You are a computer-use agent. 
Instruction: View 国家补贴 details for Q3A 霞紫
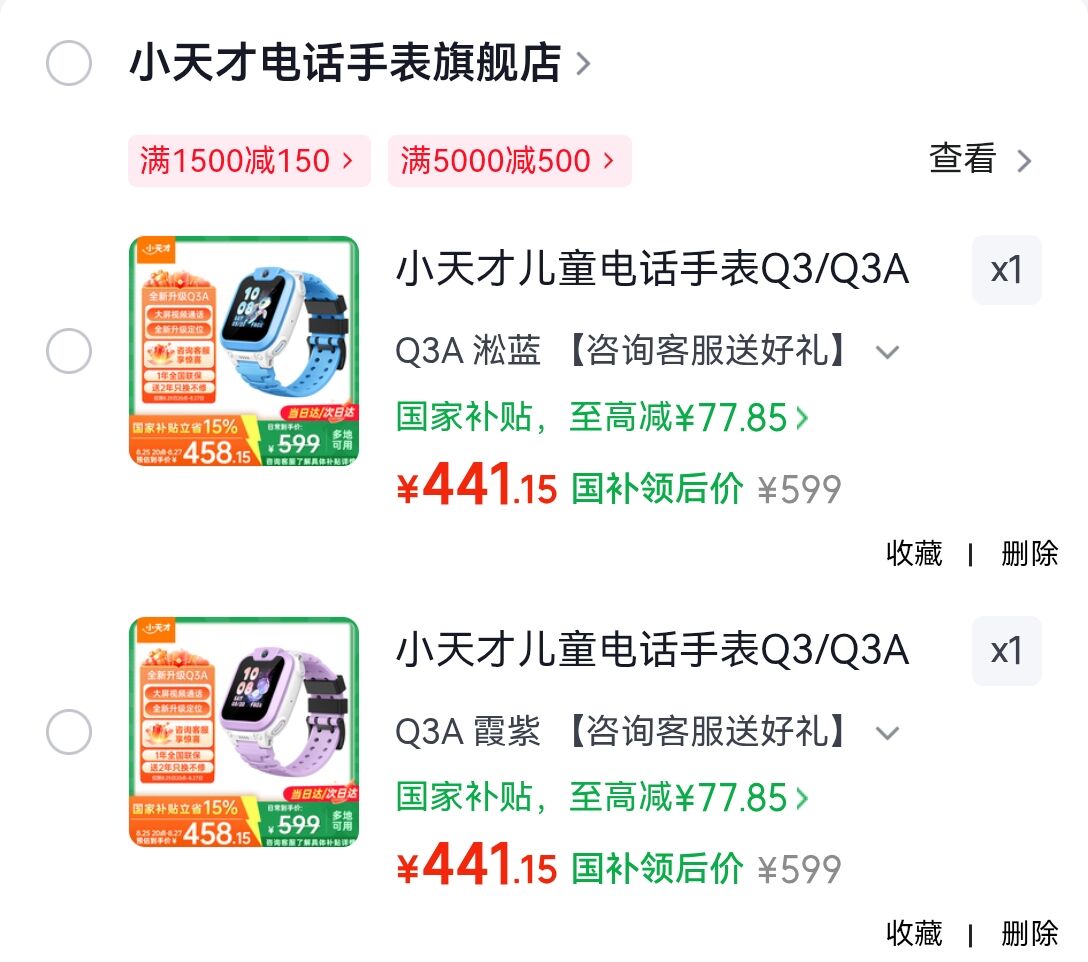(x=602, y=798)
